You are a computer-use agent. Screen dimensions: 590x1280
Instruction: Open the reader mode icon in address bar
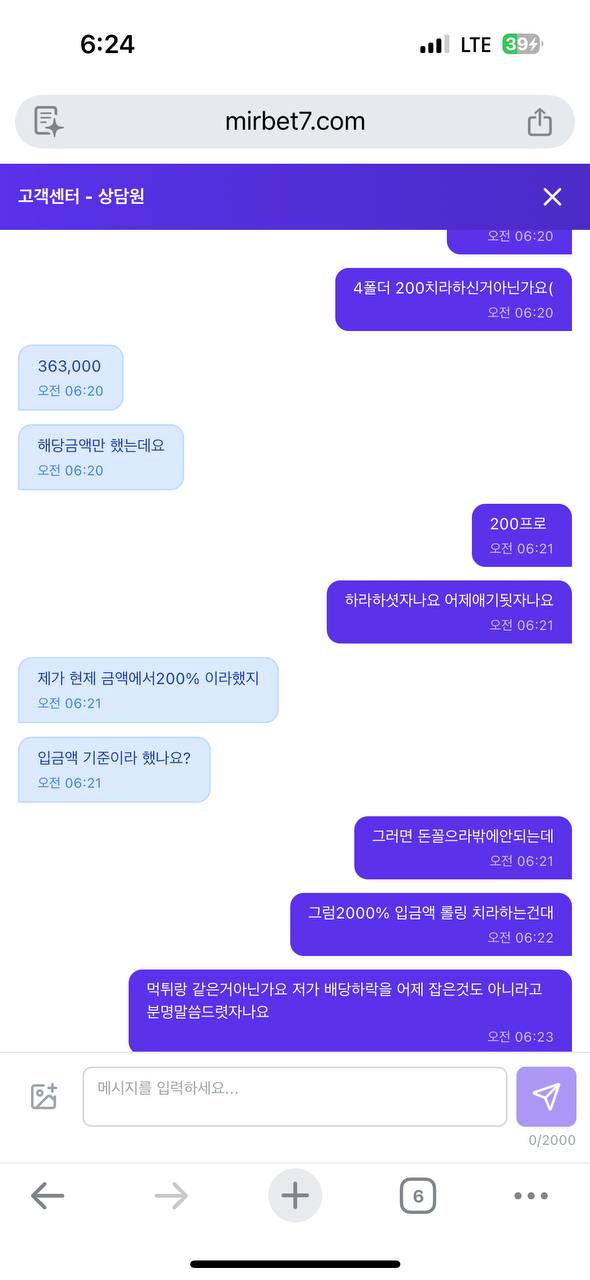pyautogui.click(x=48, y=122)
